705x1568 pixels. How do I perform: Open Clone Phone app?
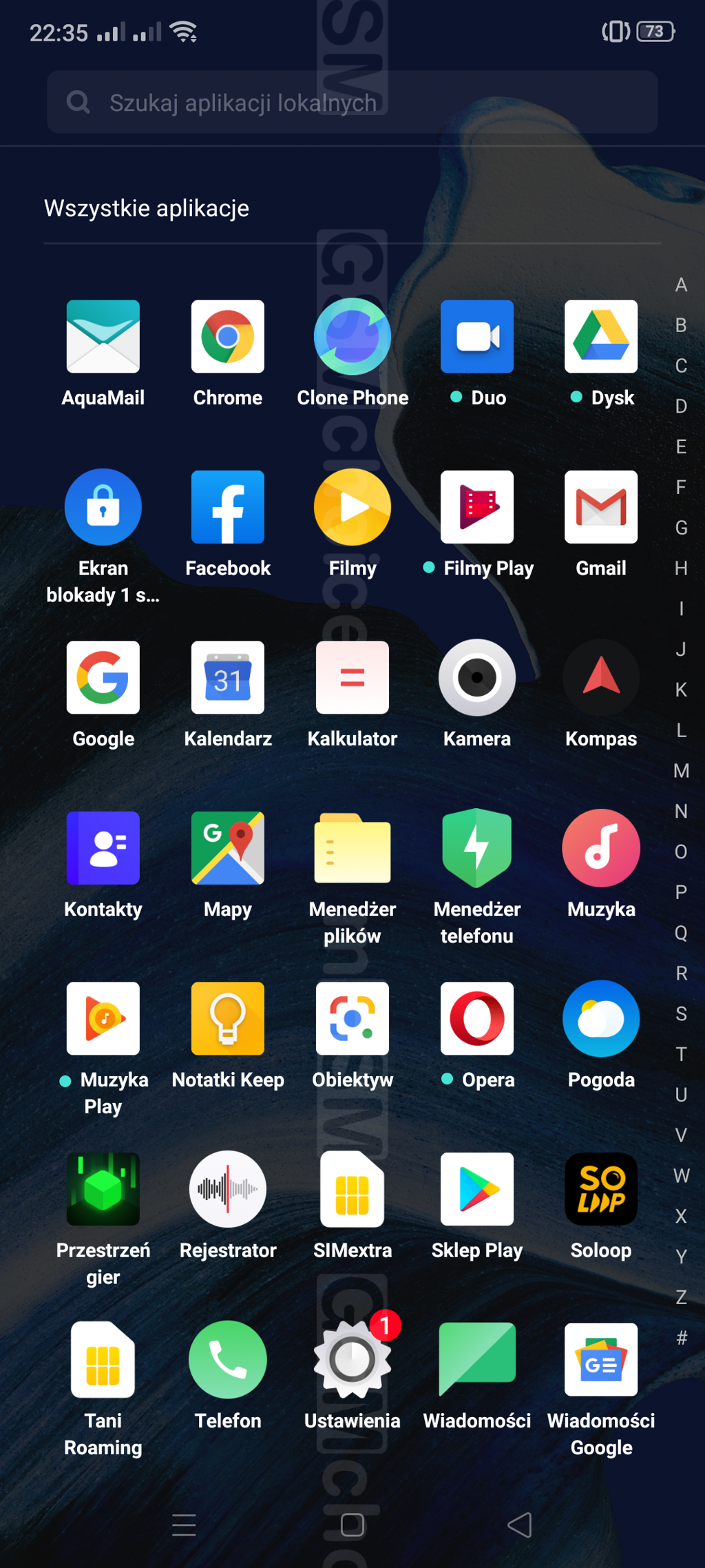[352, 337]
